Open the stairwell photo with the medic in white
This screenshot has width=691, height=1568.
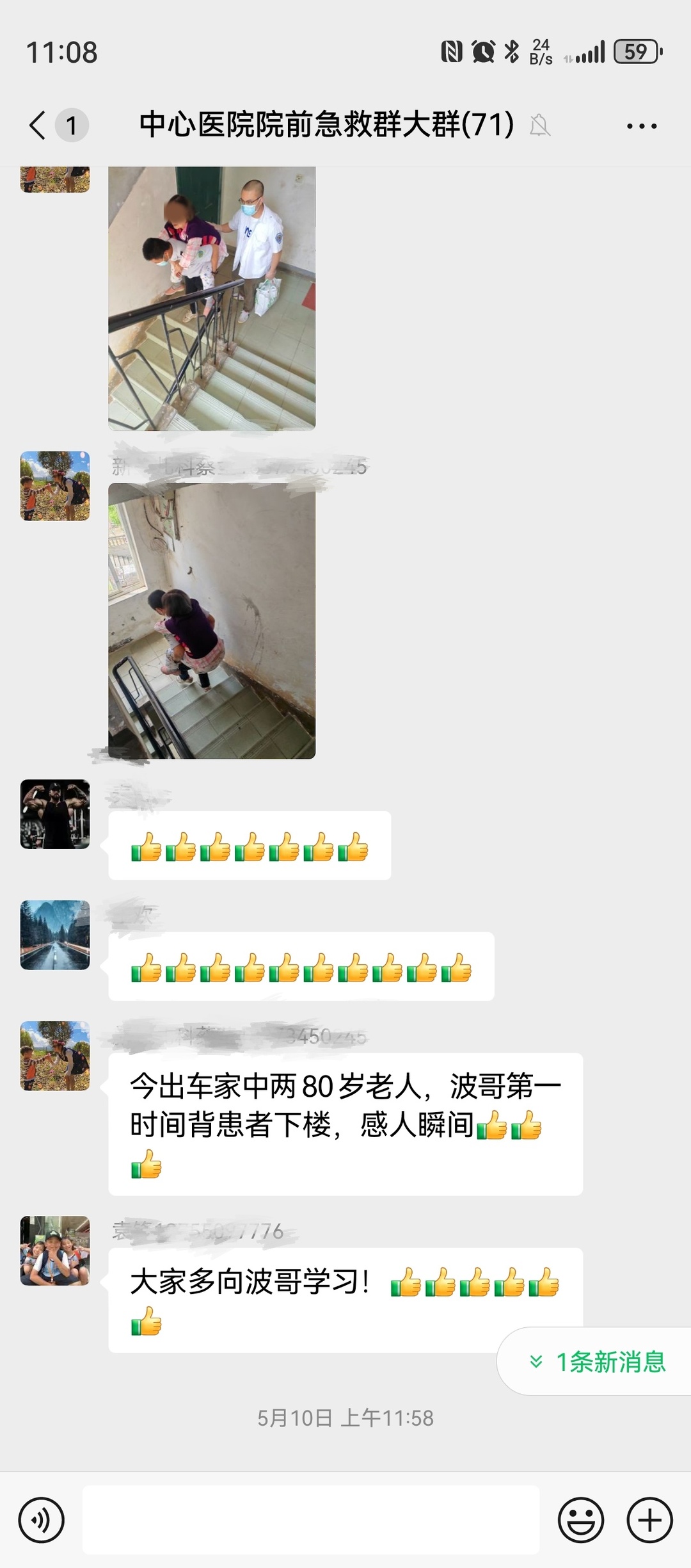tap(212, 298)
